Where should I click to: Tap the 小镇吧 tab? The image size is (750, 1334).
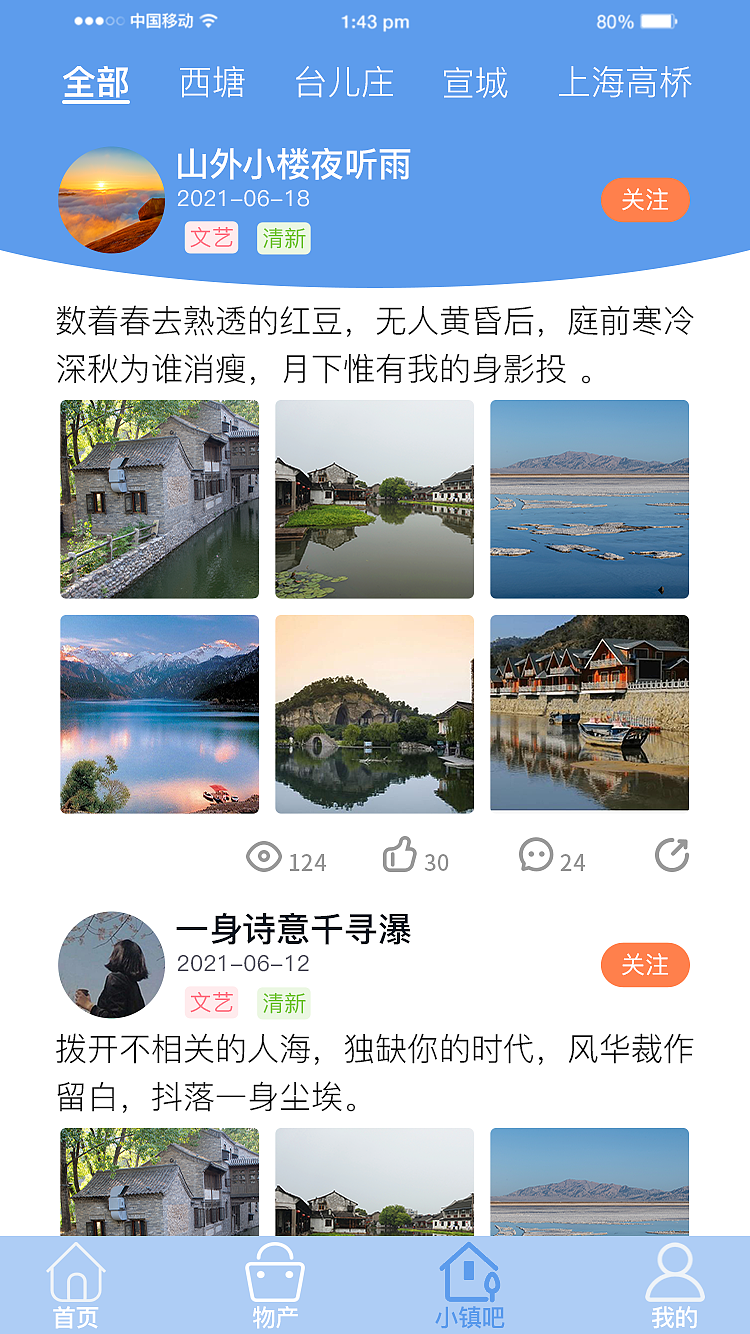click(x=469, y=1286)
